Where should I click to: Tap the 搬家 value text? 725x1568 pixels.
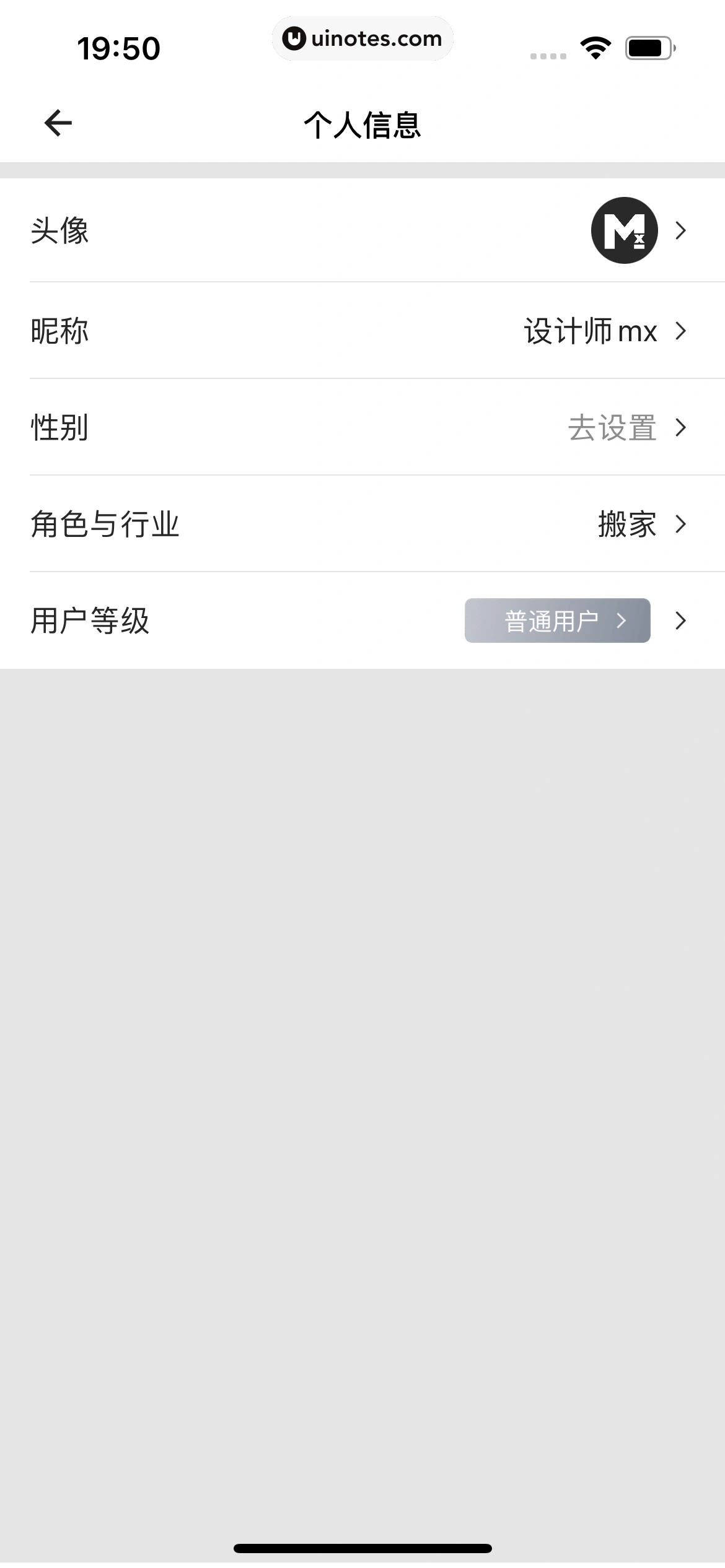pyautogui.click(x=626, y=524)
